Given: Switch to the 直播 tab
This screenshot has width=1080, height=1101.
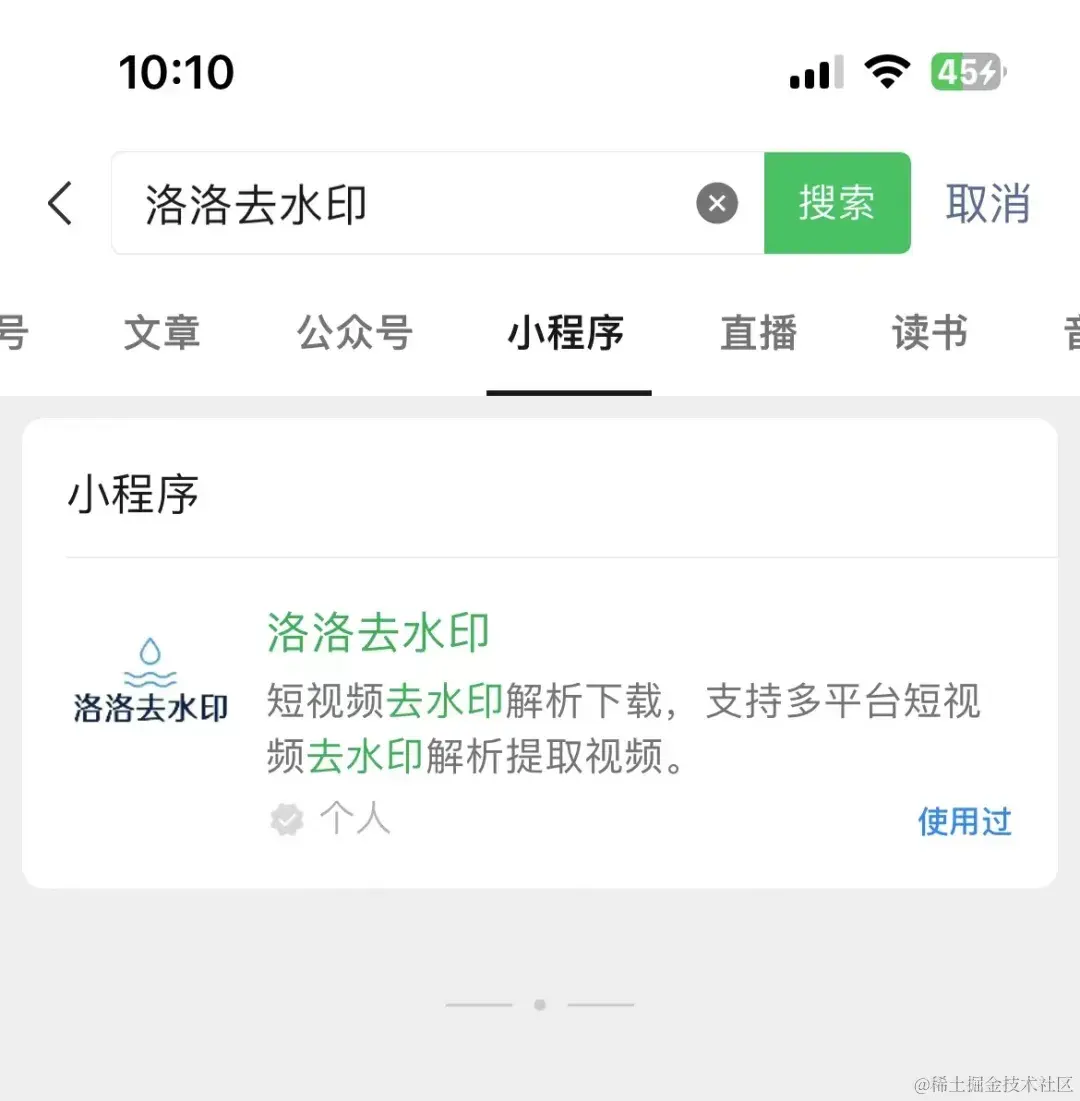Looking at the screenshot, I should point(759,333).
